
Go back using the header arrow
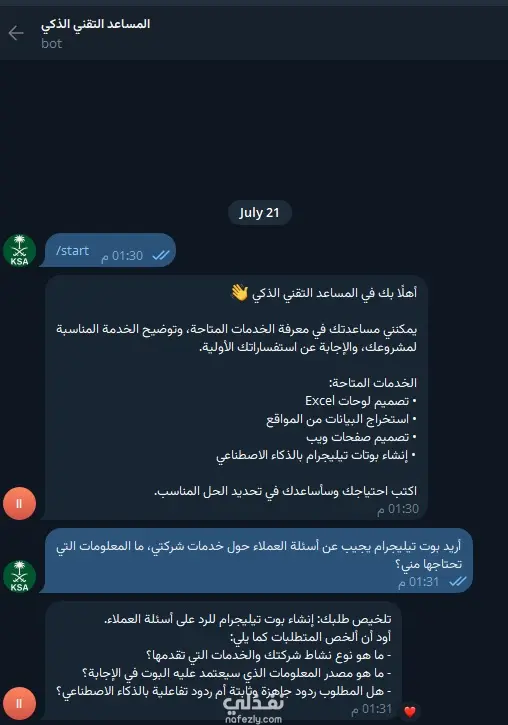pos(16,33)
